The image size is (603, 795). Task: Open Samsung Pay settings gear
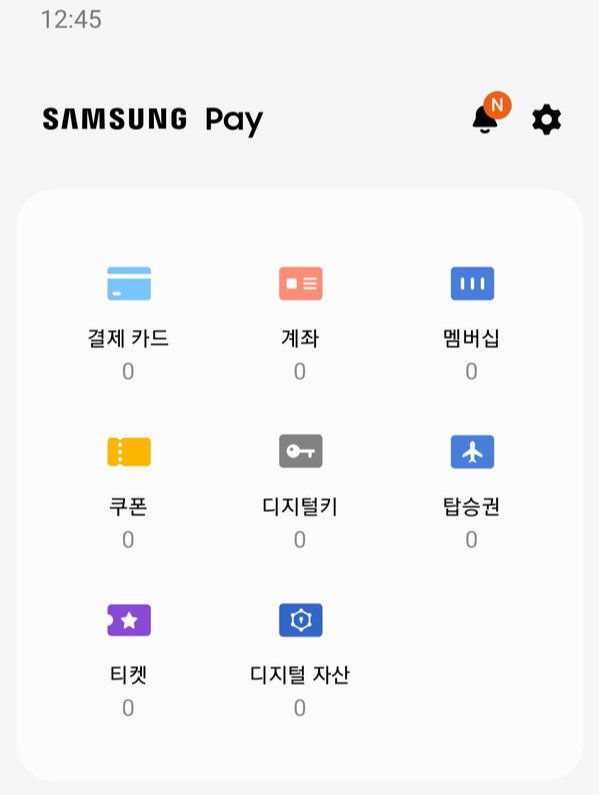pyautogui.click(x=546, y=121)
